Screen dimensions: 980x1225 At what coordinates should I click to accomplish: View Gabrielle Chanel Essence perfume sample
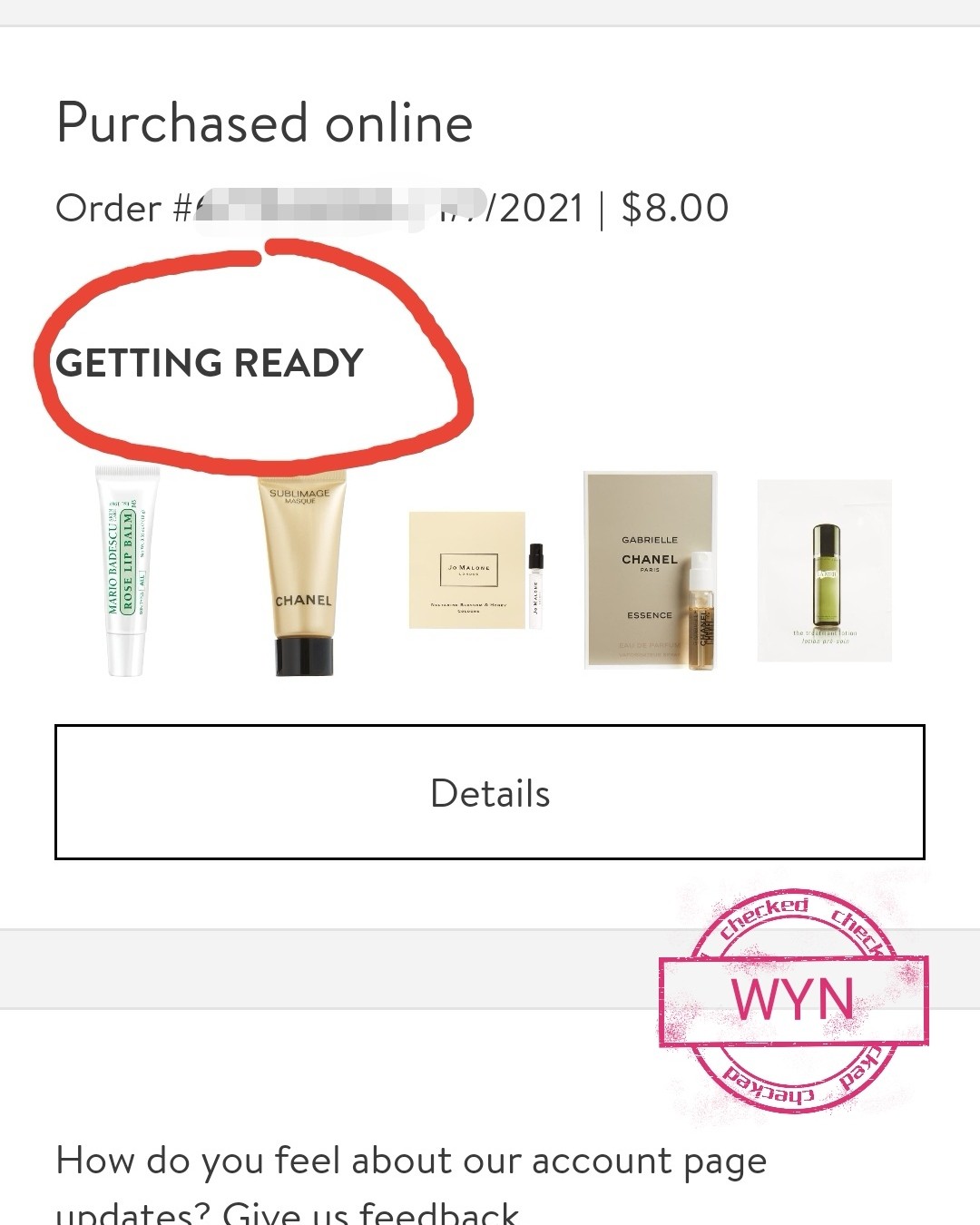[x=650, y=572]
